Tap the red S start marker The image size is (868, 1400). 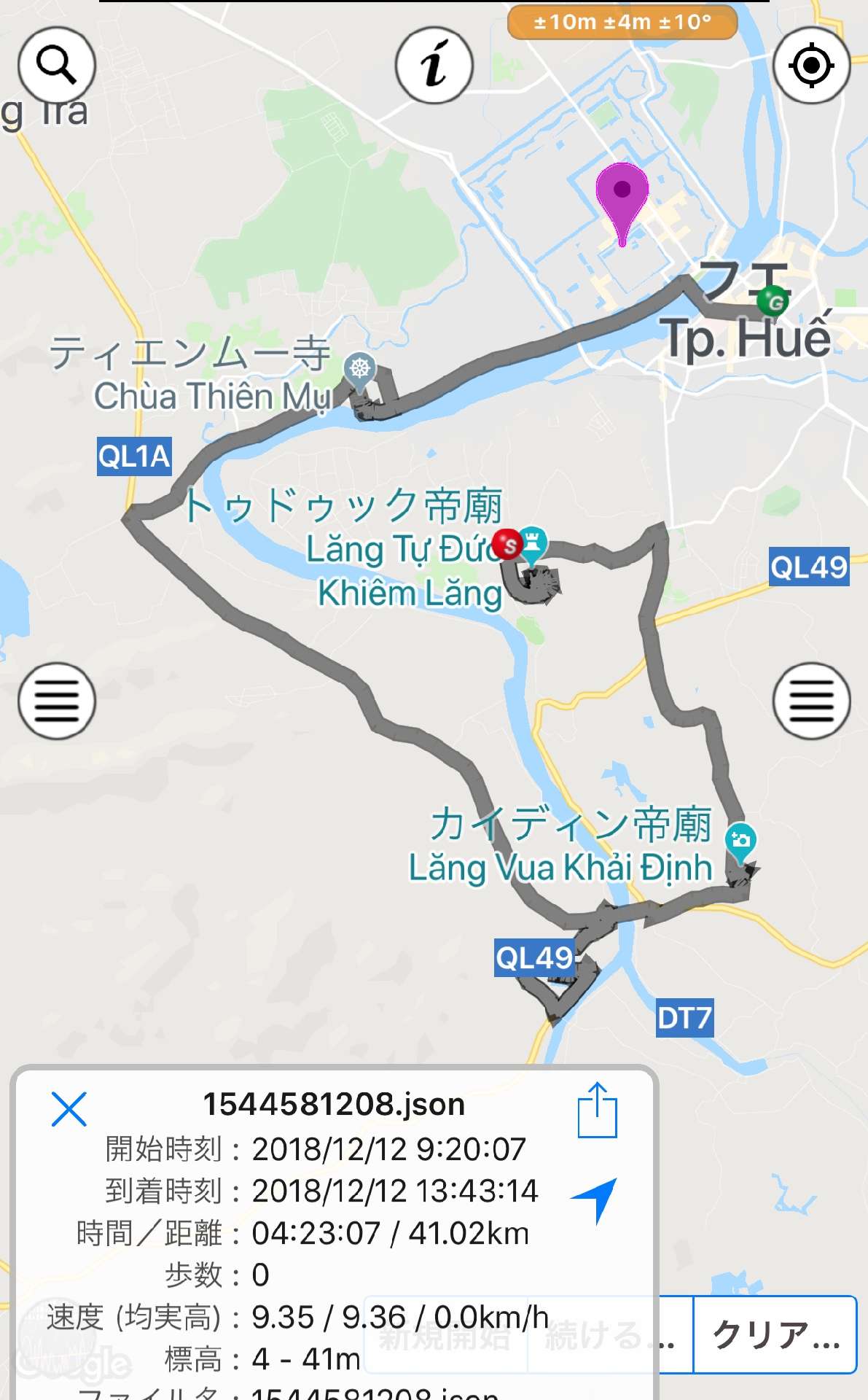point(507,544)
